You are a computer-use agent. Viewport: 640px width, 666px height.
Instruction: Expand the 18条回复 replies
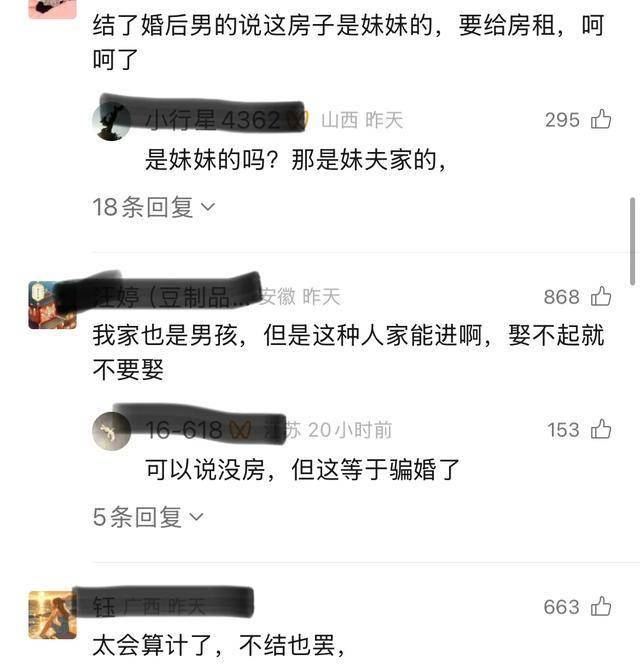click(x=153, y=207)
